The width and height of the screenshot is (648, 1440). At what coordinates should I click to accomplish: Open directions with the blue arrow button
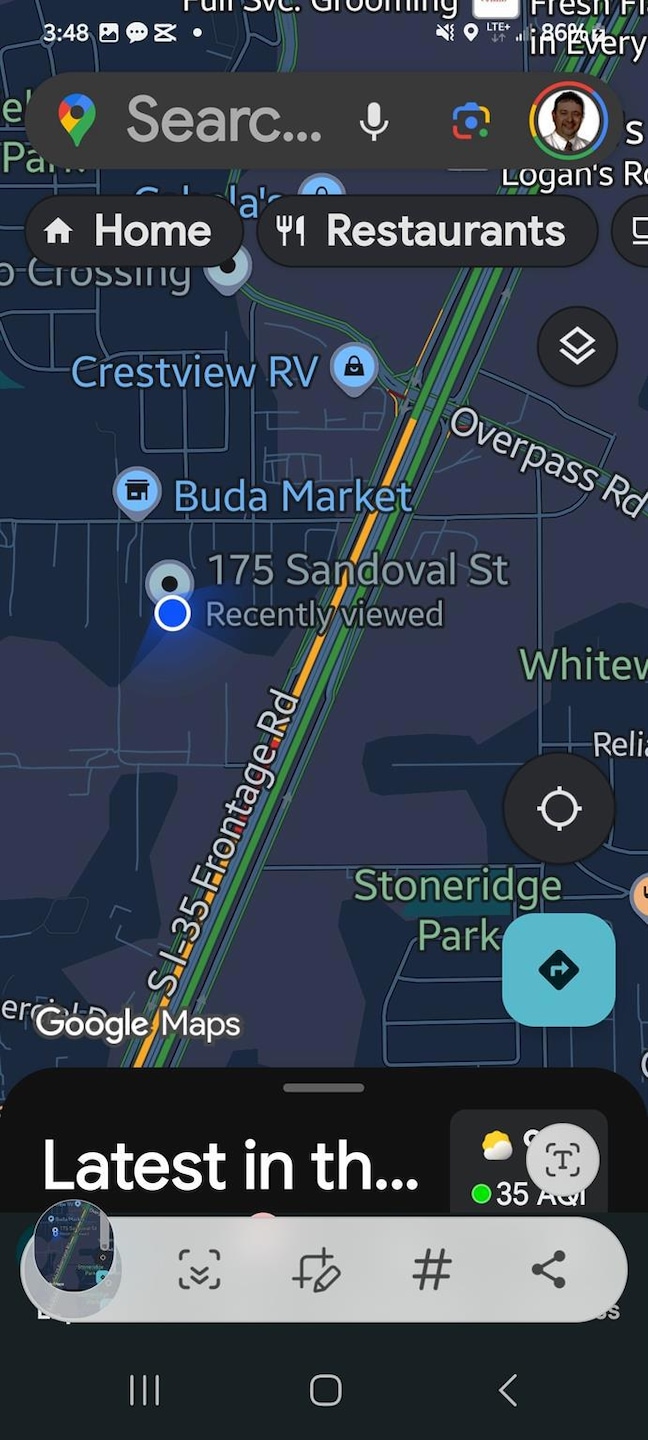click(x=558, y=969)
